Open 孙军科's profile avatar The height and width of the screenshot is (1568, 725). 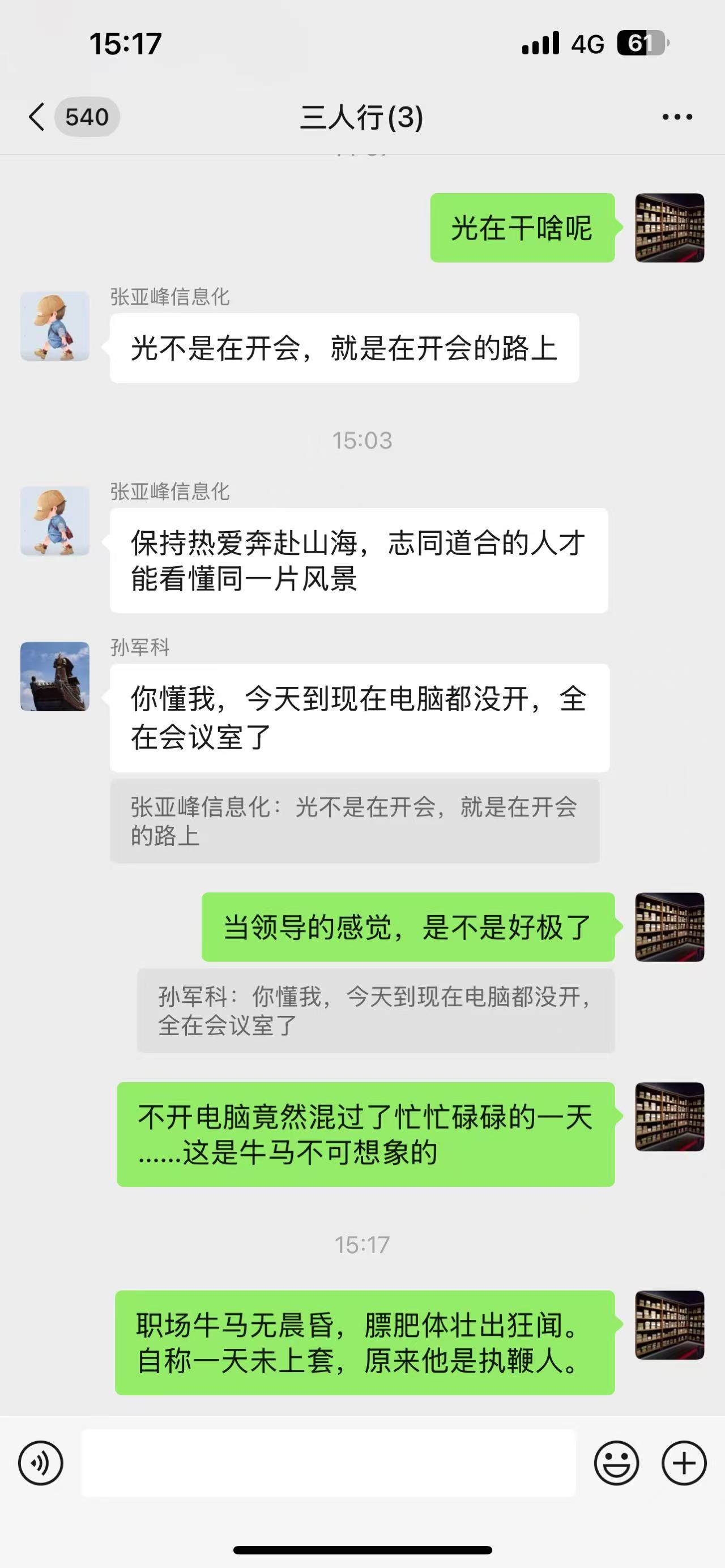click(55, 676)
